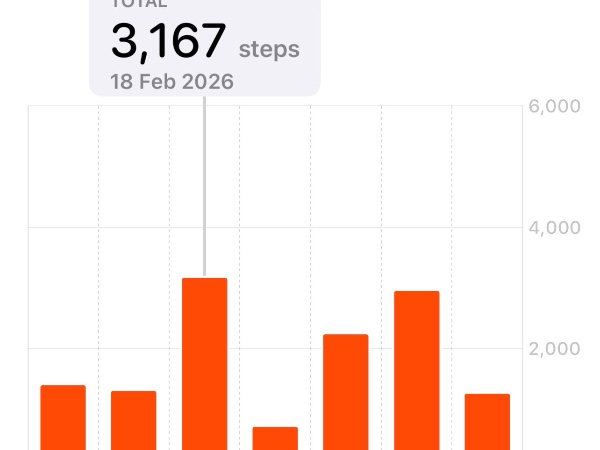Select the bar just under 3,000 steps

[x=417, y=370]
